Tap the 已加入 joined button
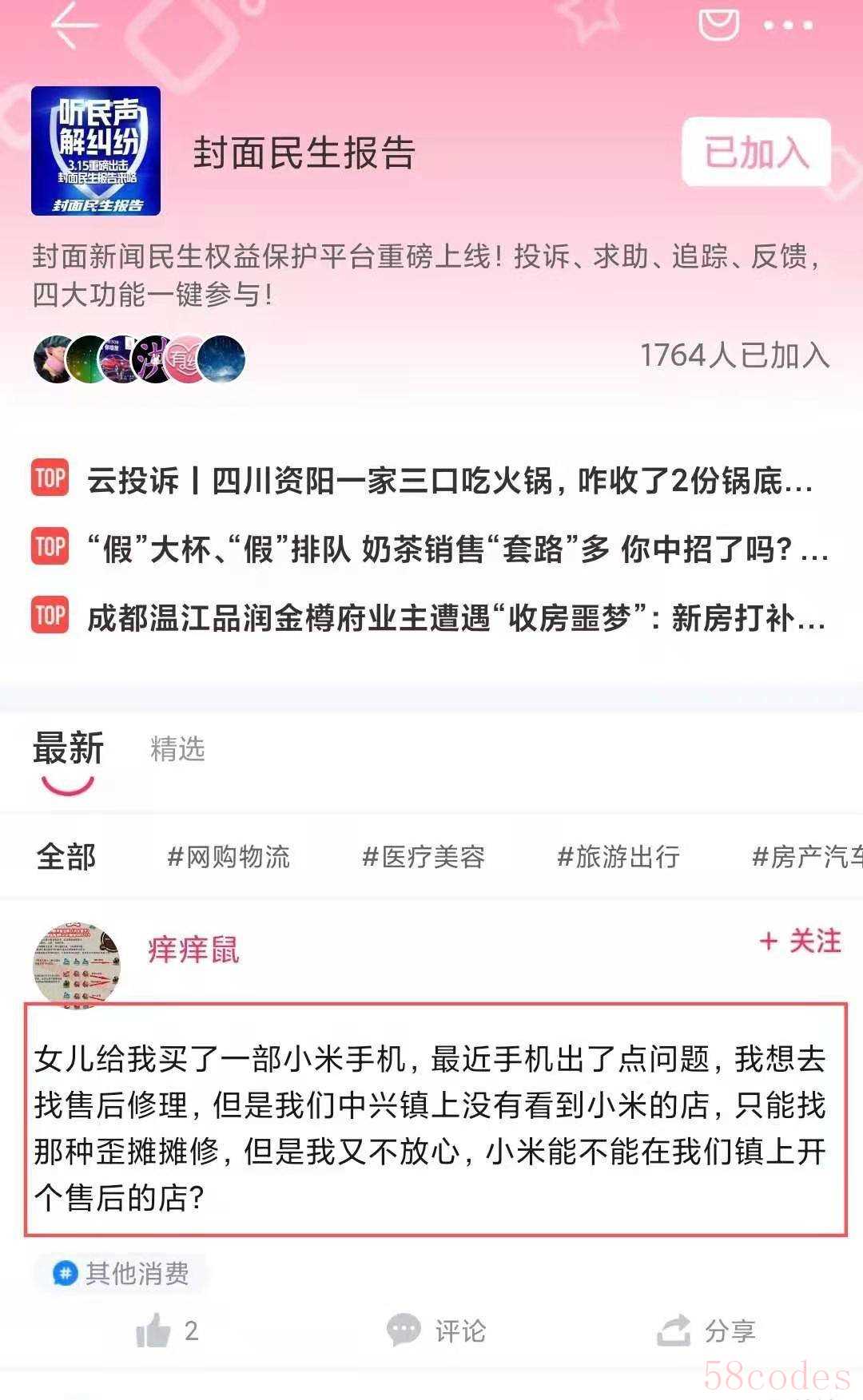 pyautogui.click(x=756, y=152)
